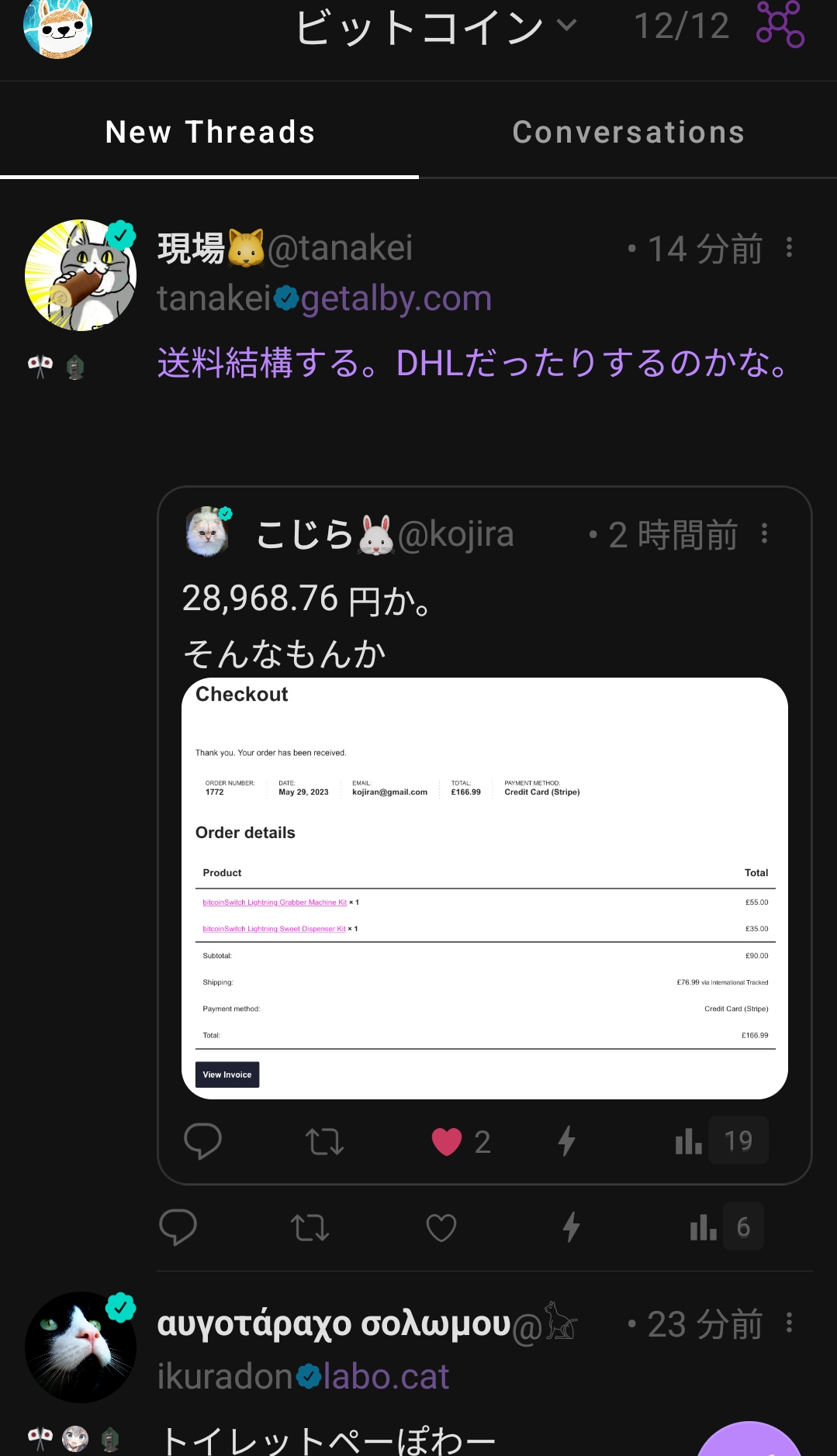This screenshot has width=837, height=1456.
Task: Switch to the Conversations tab
Action: pyautogui.click(x=628, y=133)
